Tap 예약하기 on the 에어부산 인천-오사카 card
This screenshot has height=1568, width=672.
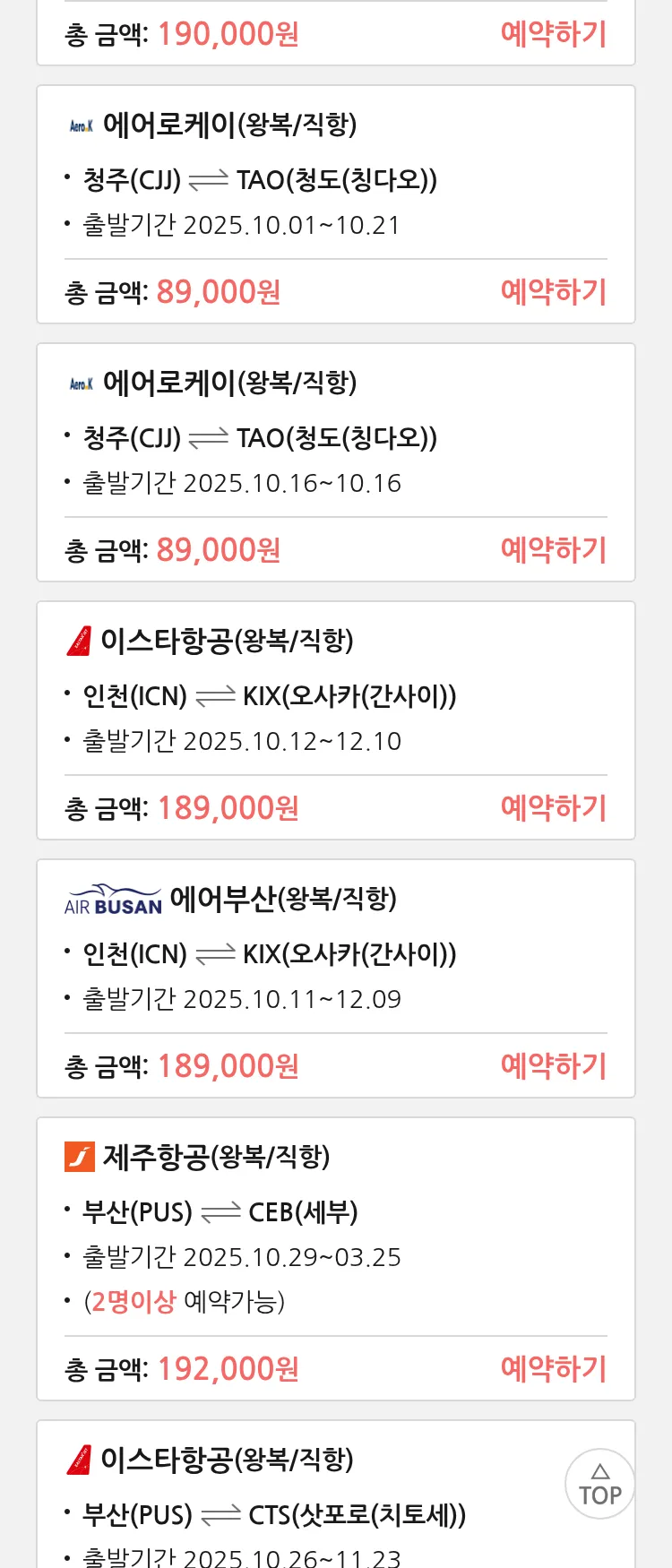(x=553, y=1066)
